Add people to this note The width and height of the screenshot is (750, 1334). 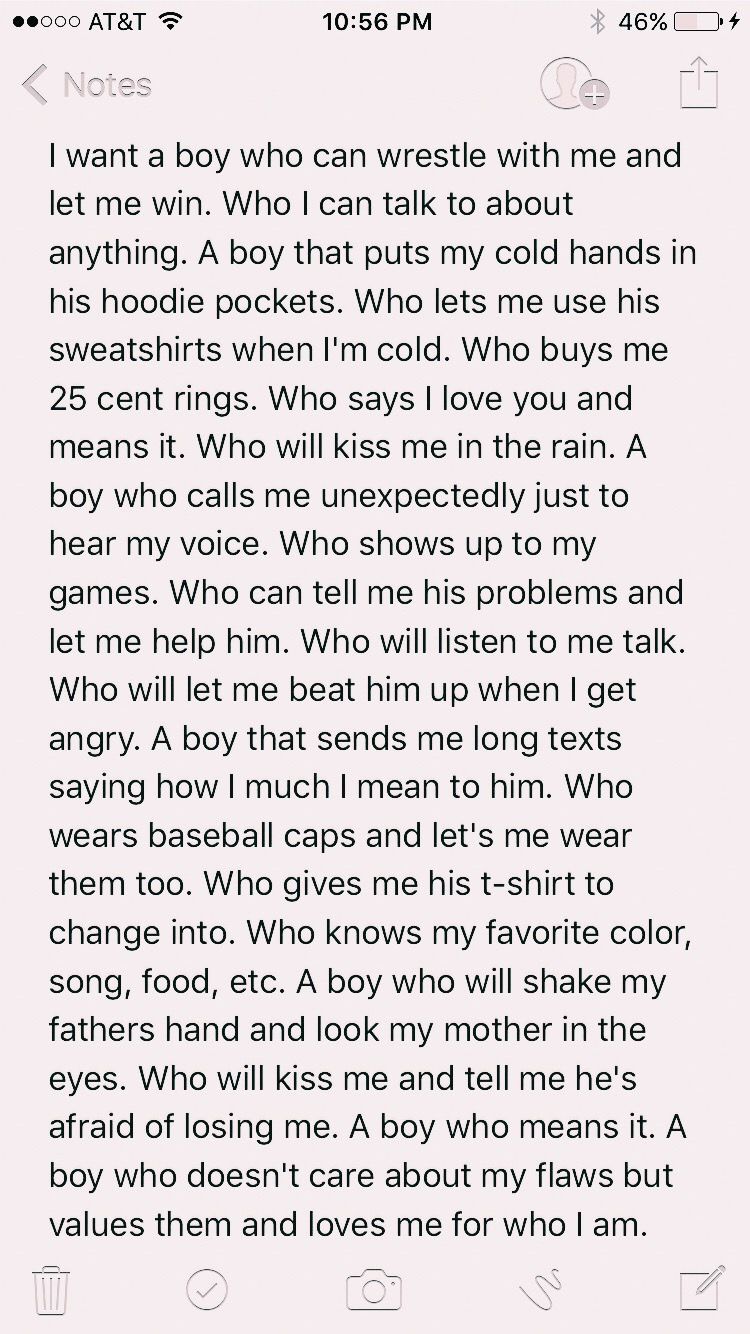[574, 83]
